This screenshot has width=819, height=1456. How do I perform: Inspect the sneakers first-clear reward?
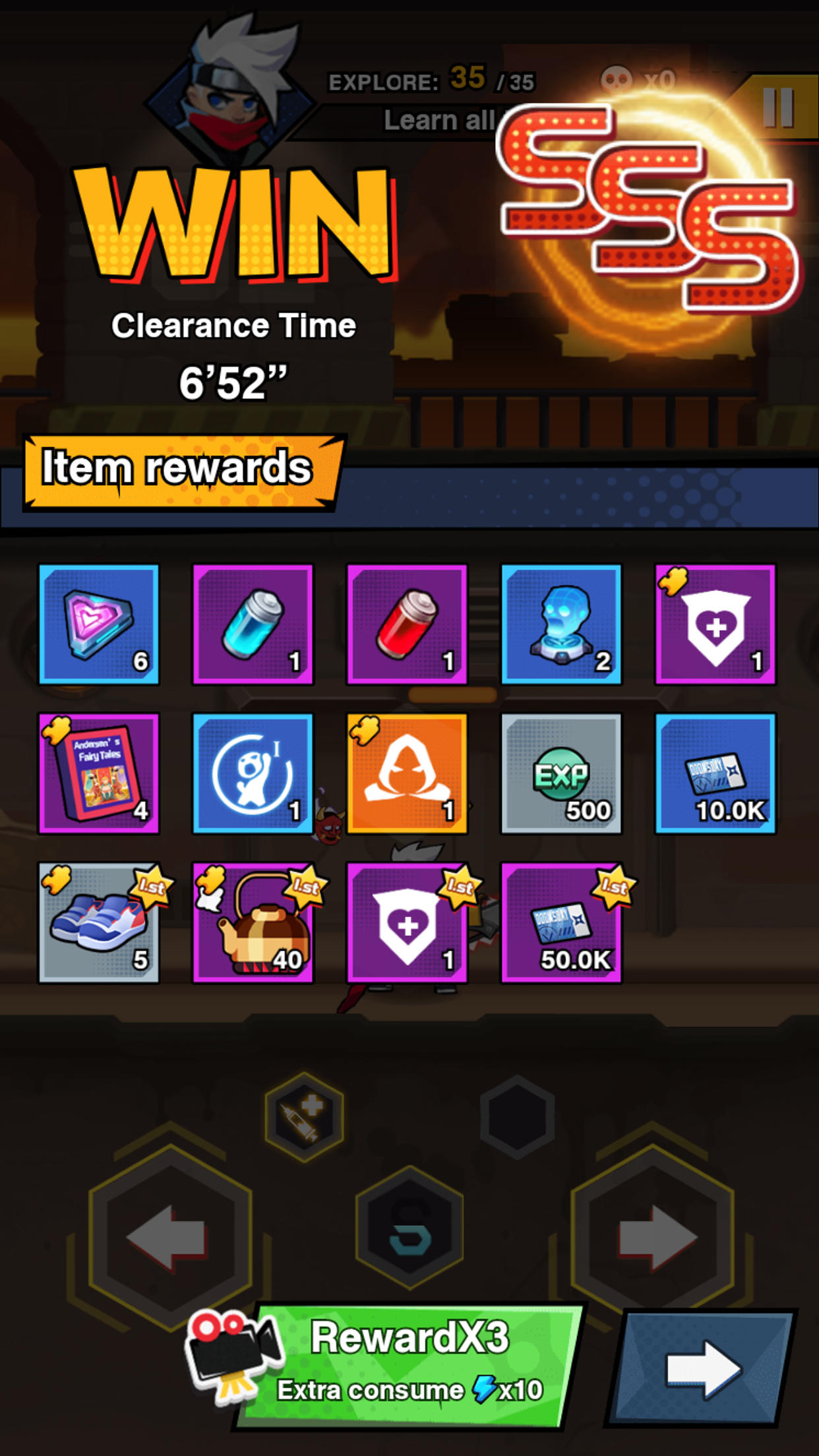[99, 923]
